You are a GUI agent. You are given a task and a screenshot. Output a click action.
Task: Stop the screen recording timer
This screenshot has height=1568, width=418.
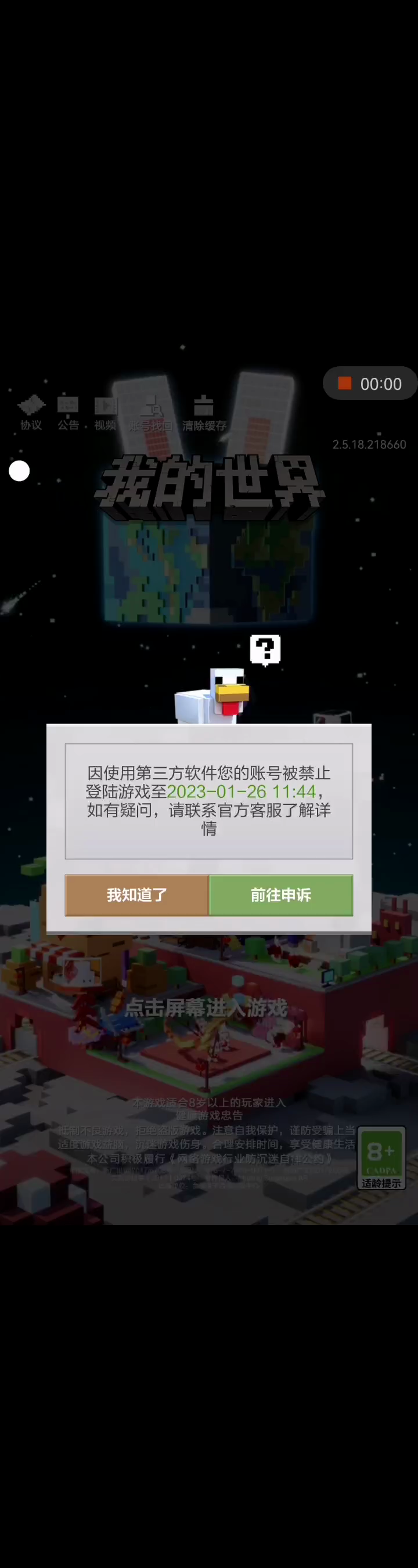pyautogui.click(x=345, y=383)
